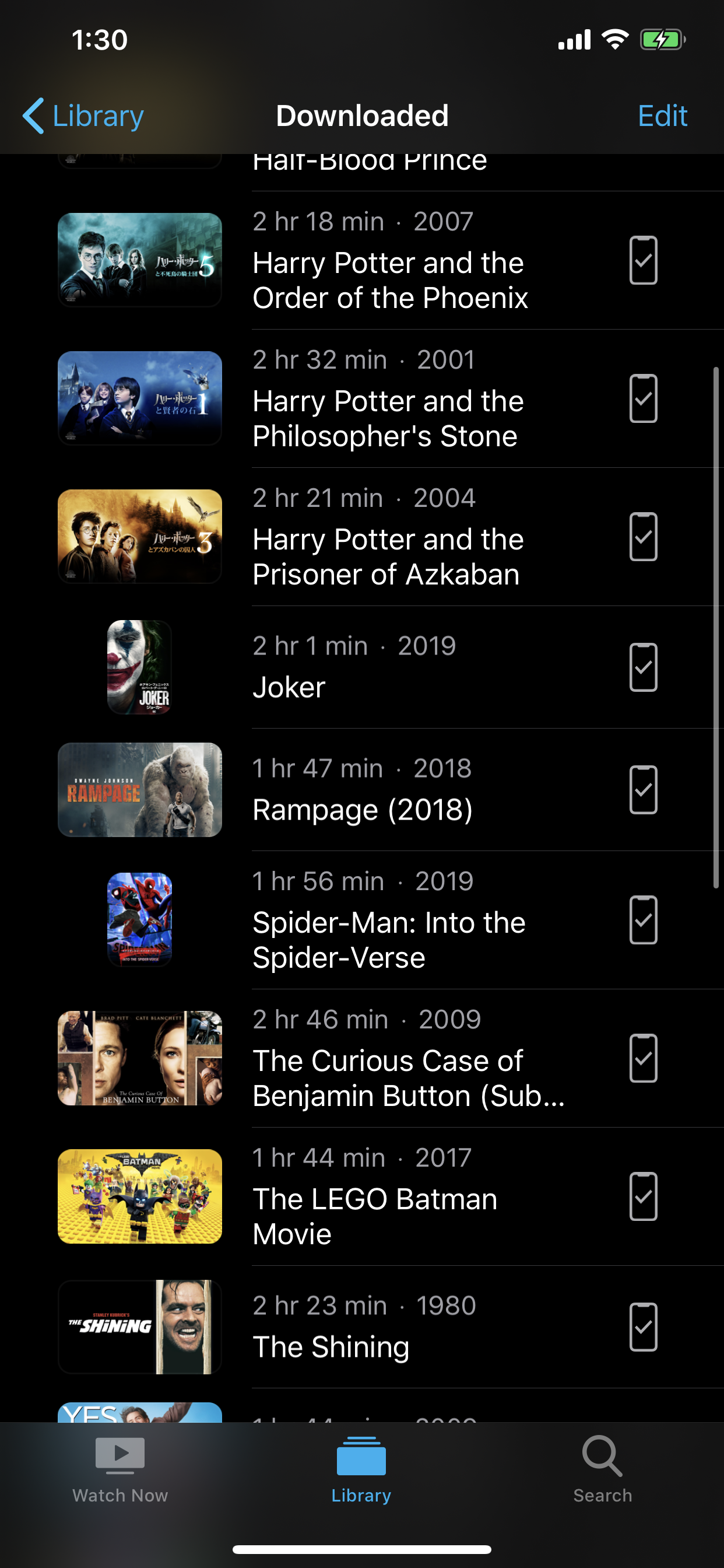Open the Joker movie
This screenshot has height=1568, width=724.
289,687
